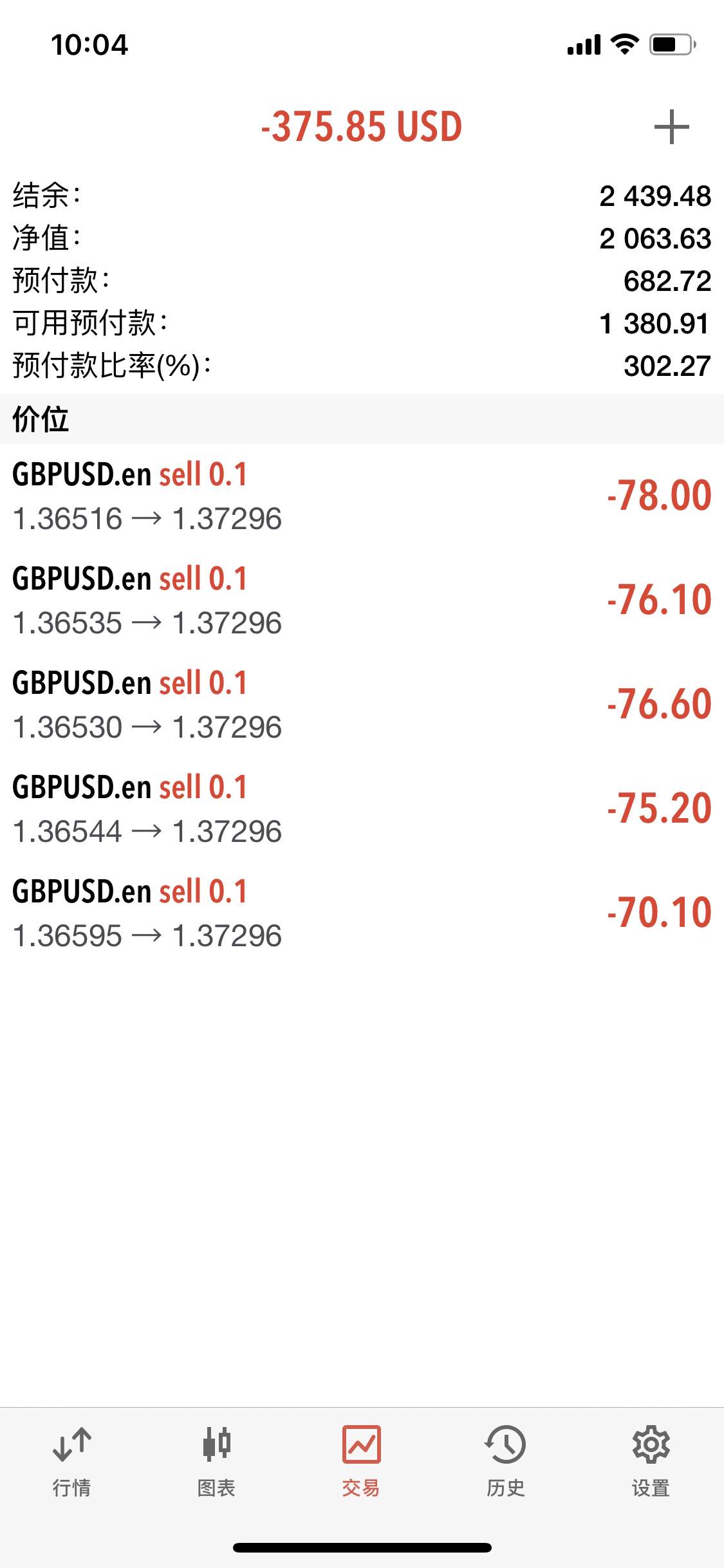View the GBPUSD position opened at 1.36544
The image size is (724, 1568).
tap(362, 809)
